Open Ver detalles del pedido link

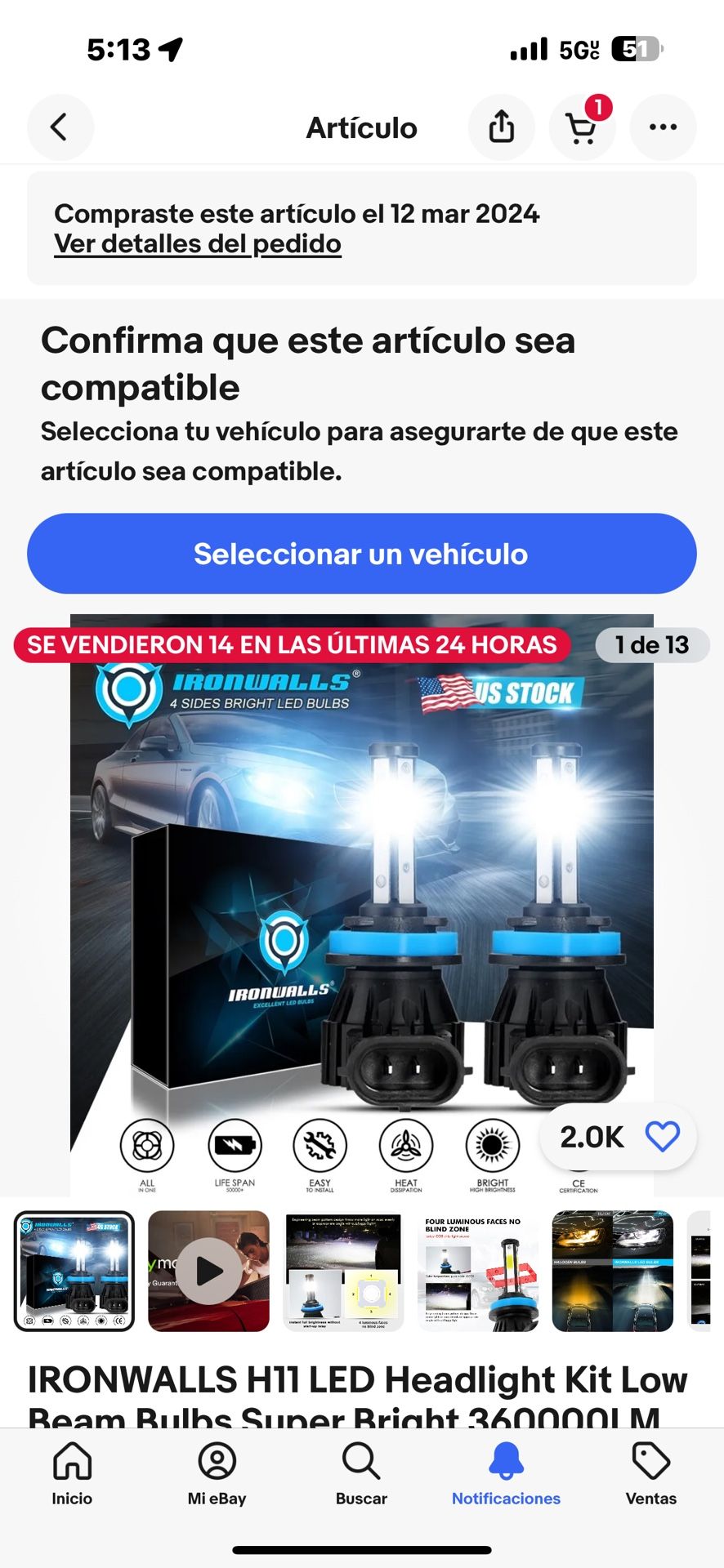pos(198,244)
